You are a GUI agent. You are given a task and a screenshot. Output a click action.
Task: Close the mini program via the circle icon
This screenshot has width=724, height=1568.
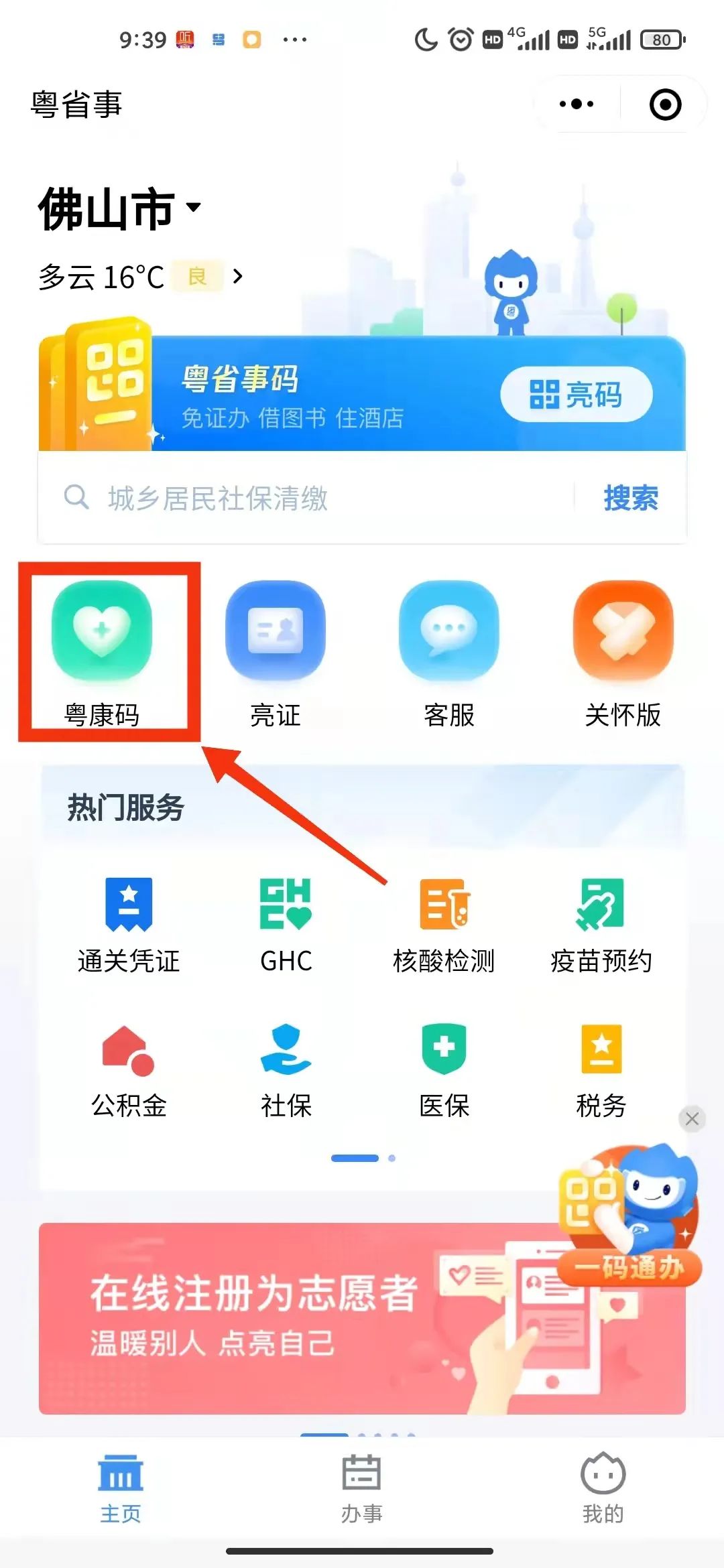pyautogui.click(x=665, y=105)
